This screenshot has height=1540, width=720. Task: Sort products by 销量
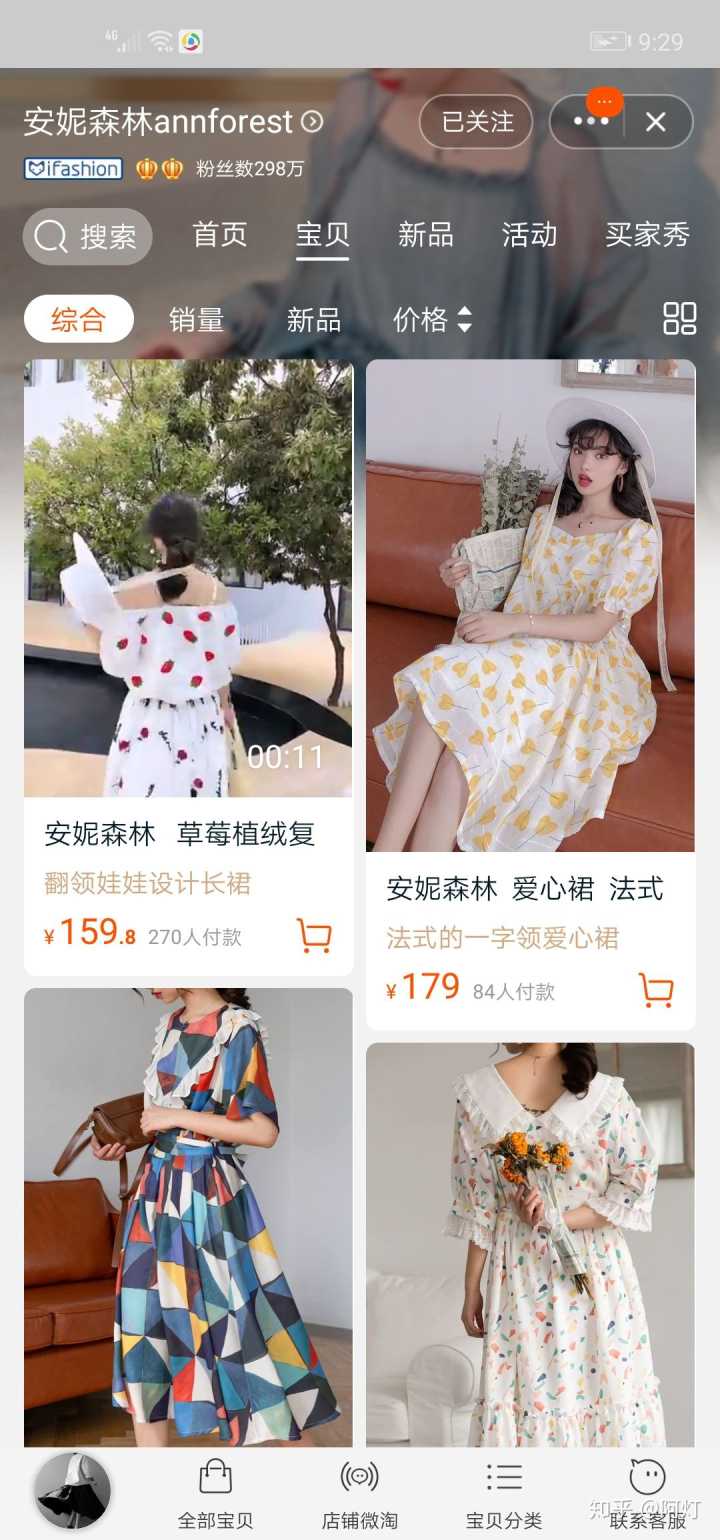tap(196, 320)
